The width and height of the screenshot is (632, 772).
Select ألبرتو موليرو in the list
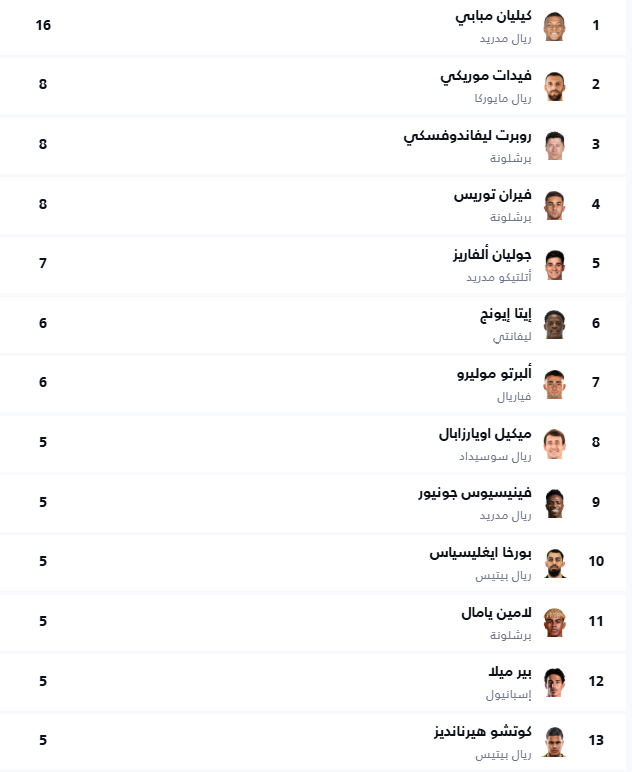494,375
